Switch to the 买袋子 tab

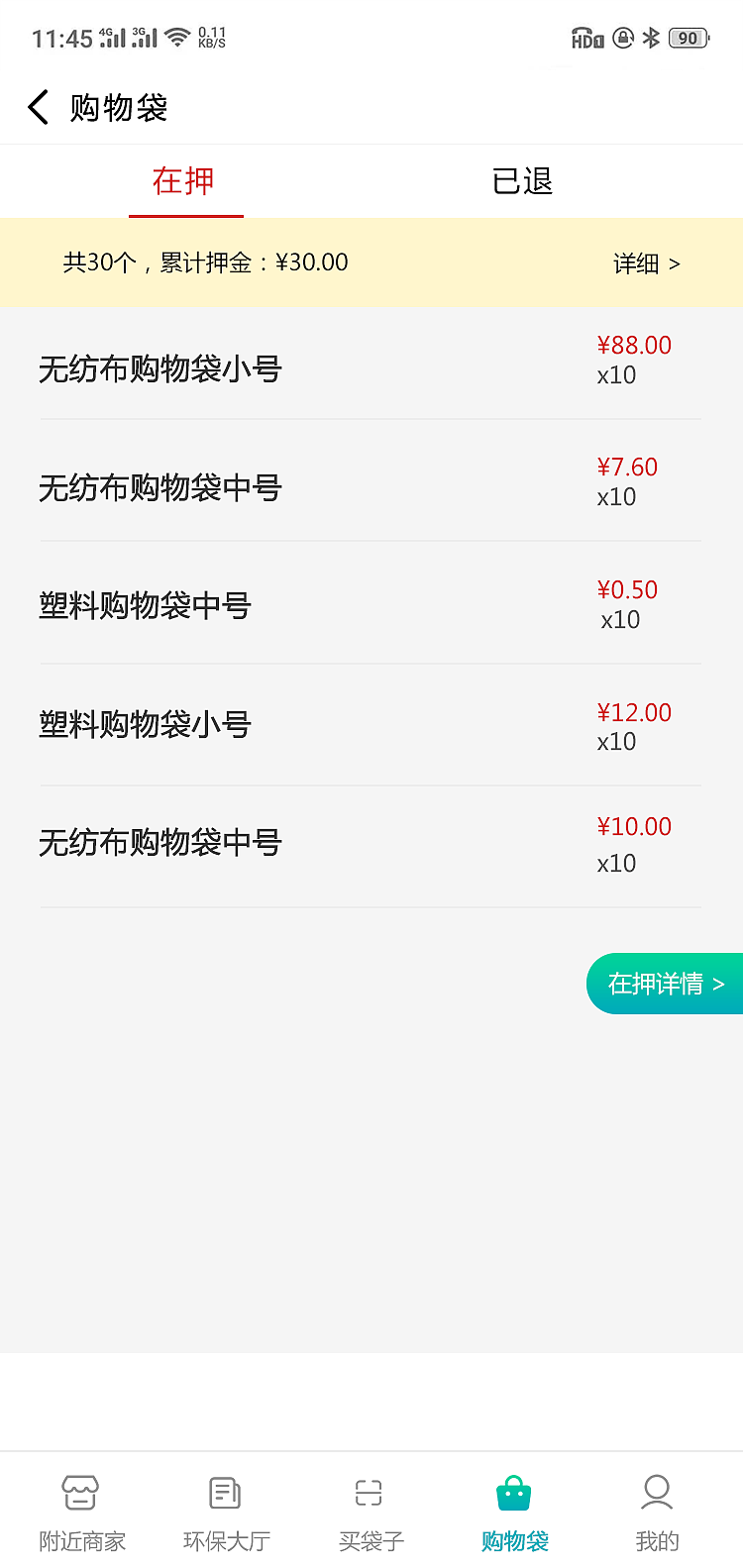(371, 1512)
